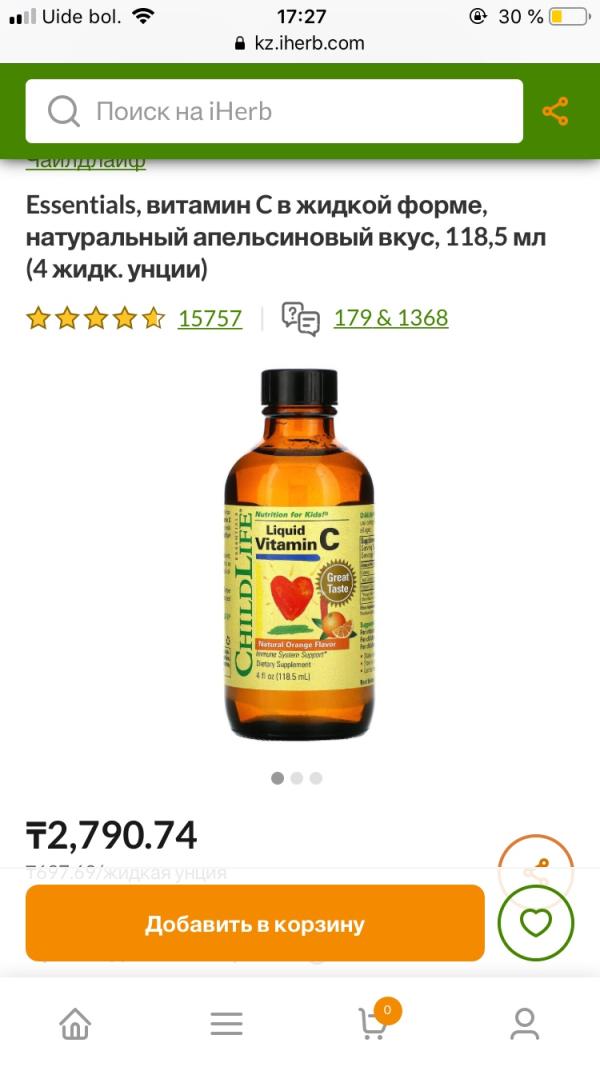Viewport: 600px width, 1066px height.
Task: Tap the floating orange share button
Action: point(538,864)
